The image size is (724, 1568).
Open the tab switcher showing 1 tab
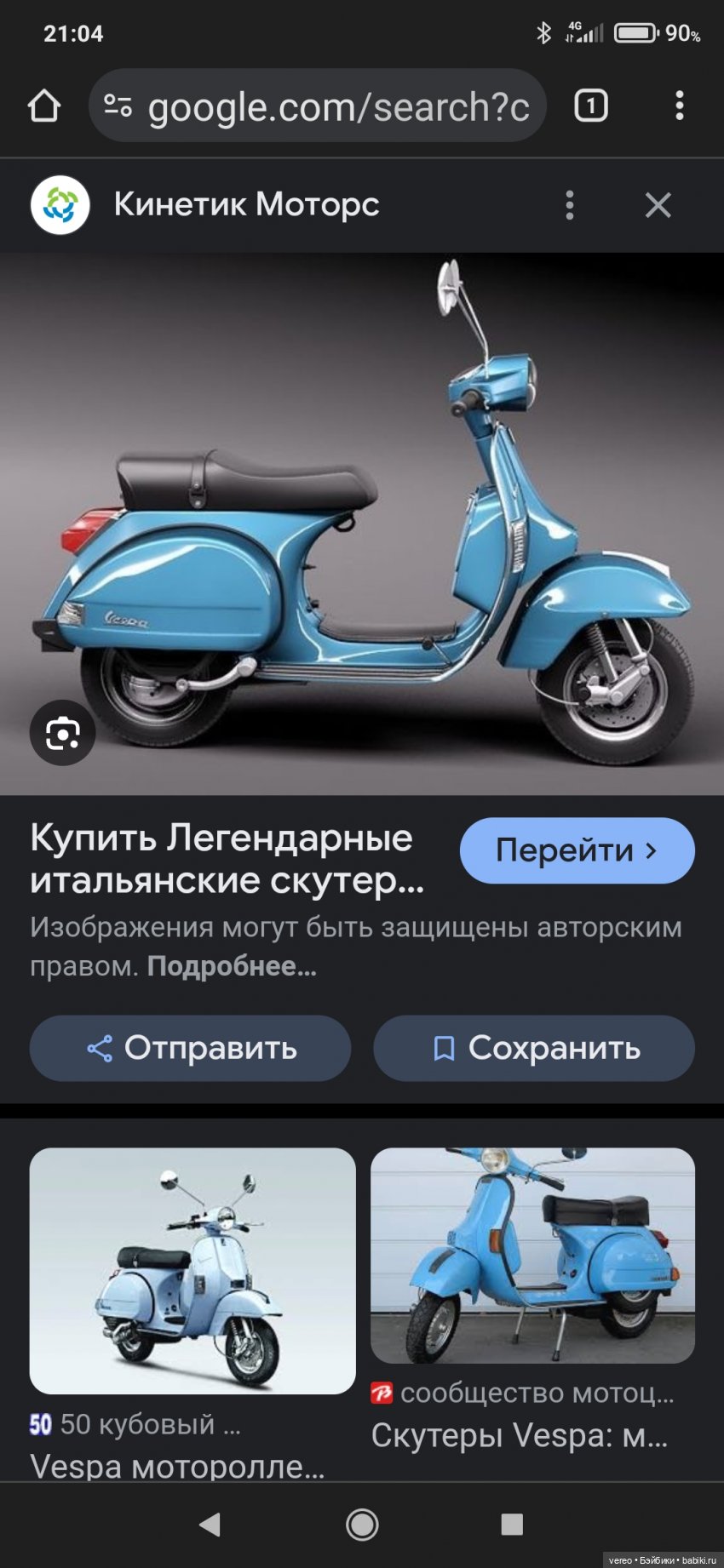click(591, 106)
